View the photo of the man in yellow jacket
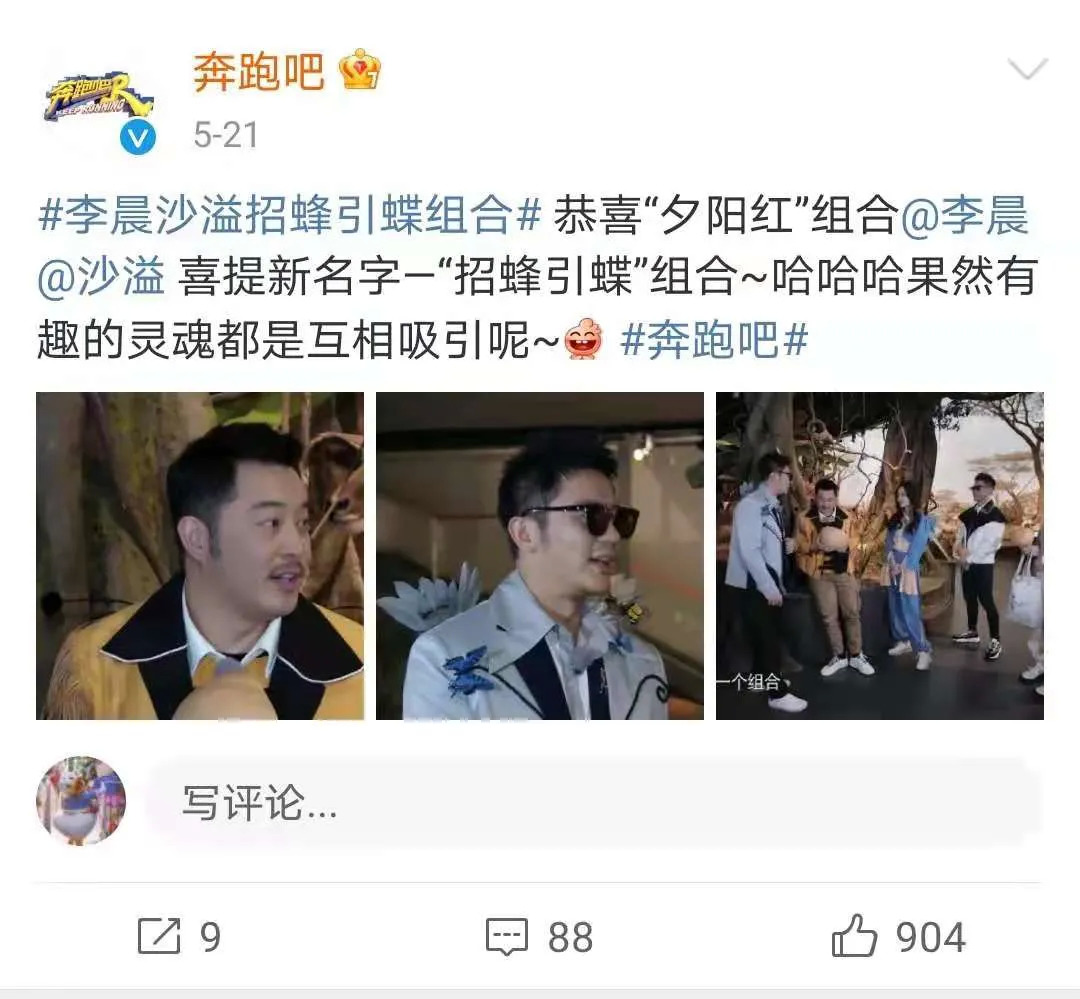 (x=200, y=556)
